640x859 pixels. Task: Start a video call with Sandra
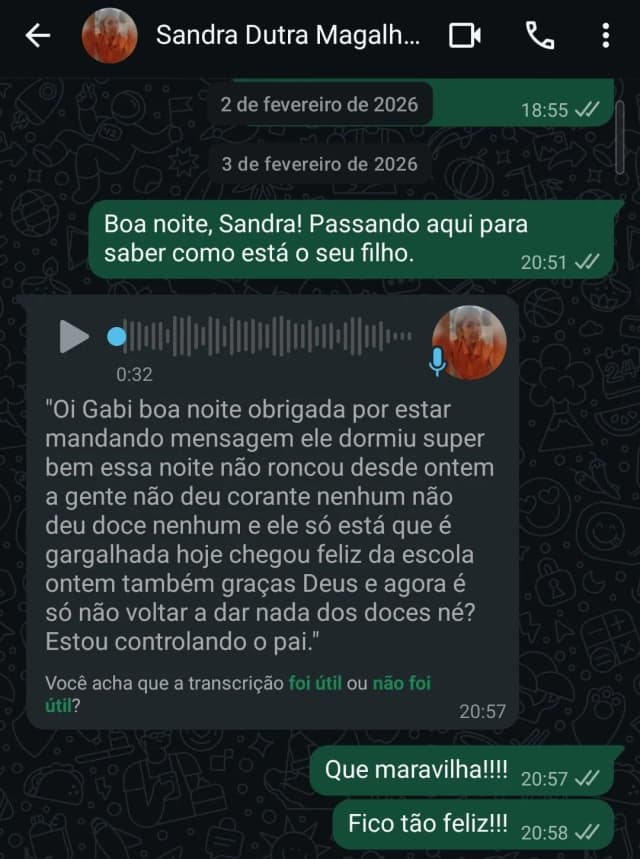(x=465, y=36)
